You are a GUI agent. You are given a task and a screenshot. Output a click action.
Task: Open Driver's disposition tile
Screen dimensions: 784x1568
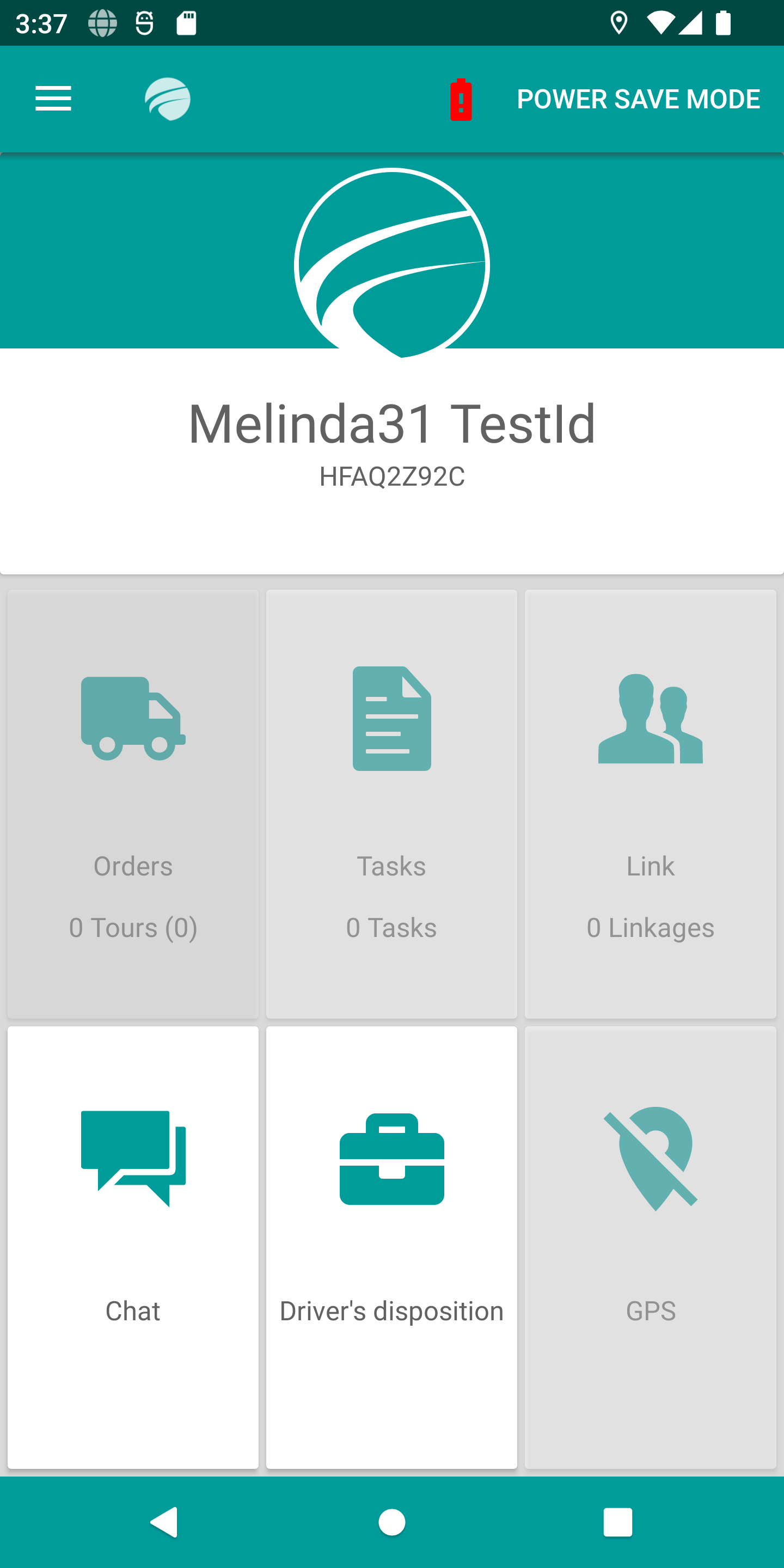pos(391,1247)
